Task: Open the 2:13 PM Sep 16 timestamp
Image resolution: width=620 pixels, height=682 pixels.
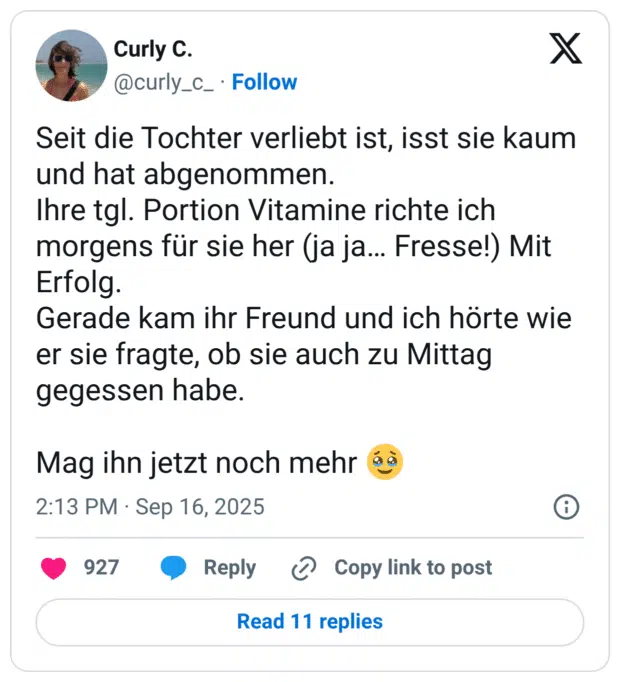Action: click(150, 507)
